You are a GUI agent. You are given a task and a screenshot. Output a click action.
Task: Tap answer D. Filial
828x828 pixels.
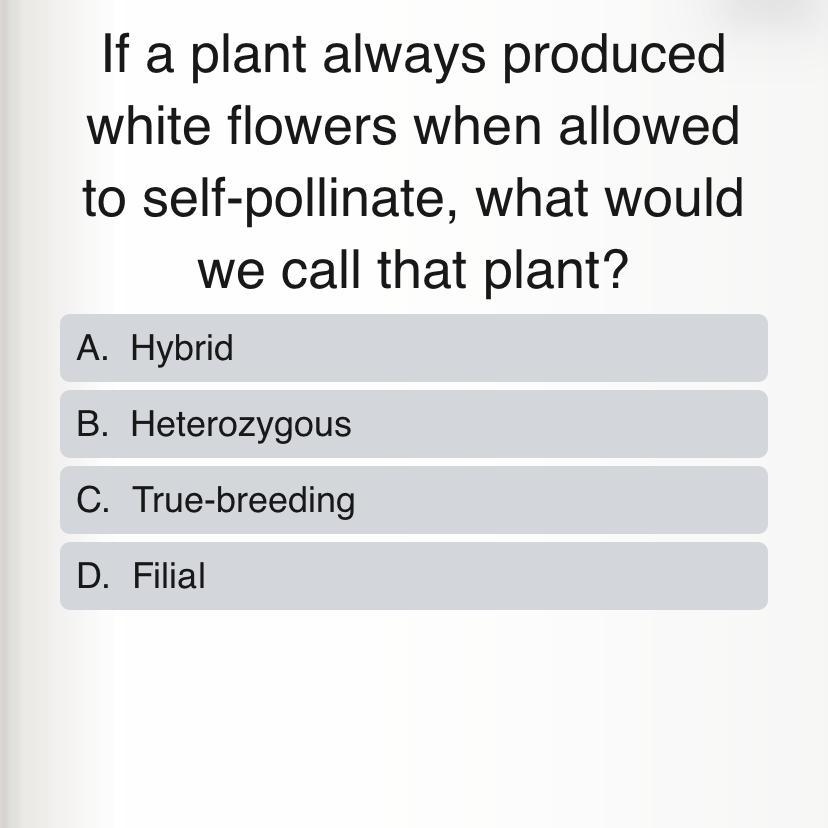click(413, 576)
